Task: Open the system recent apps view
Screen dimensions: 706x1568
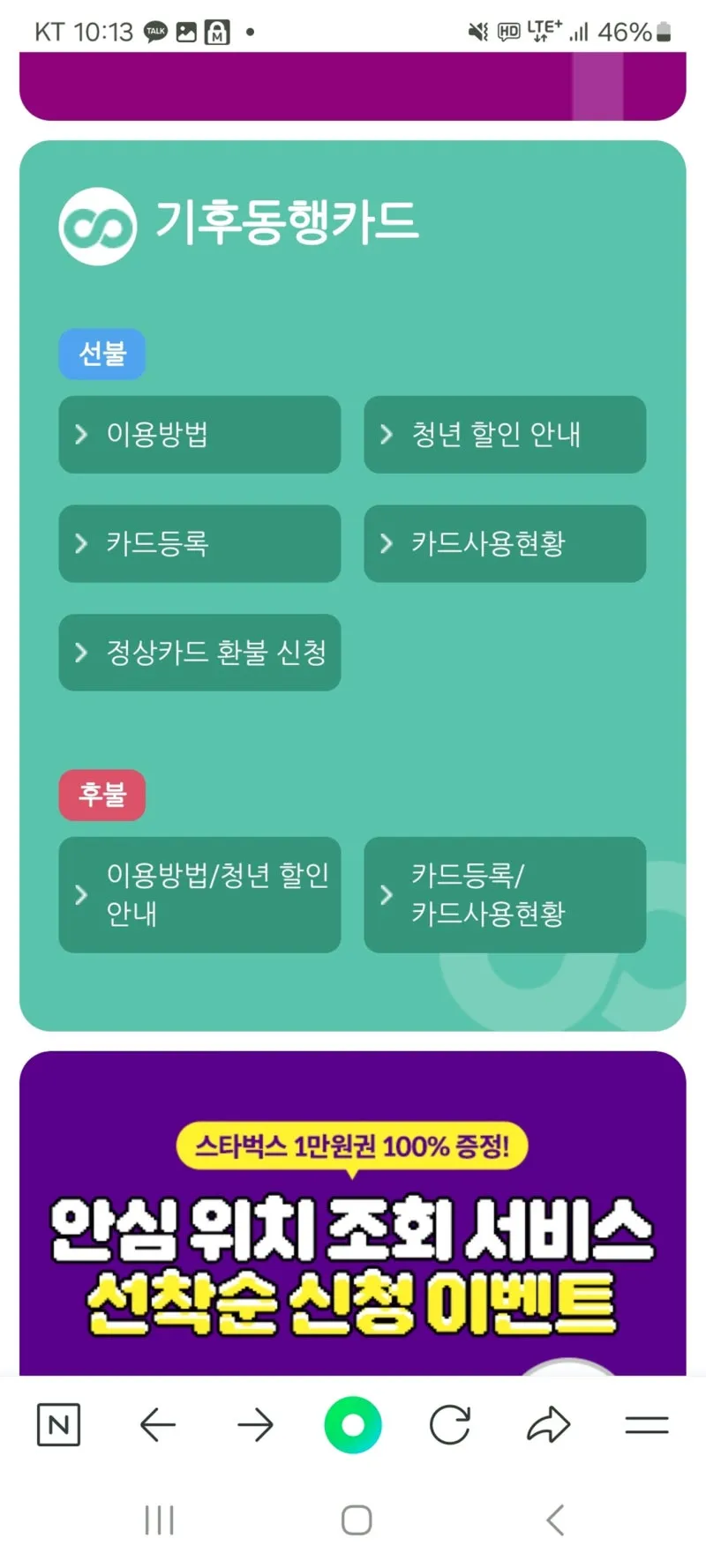Action: tap(159, 1519)
